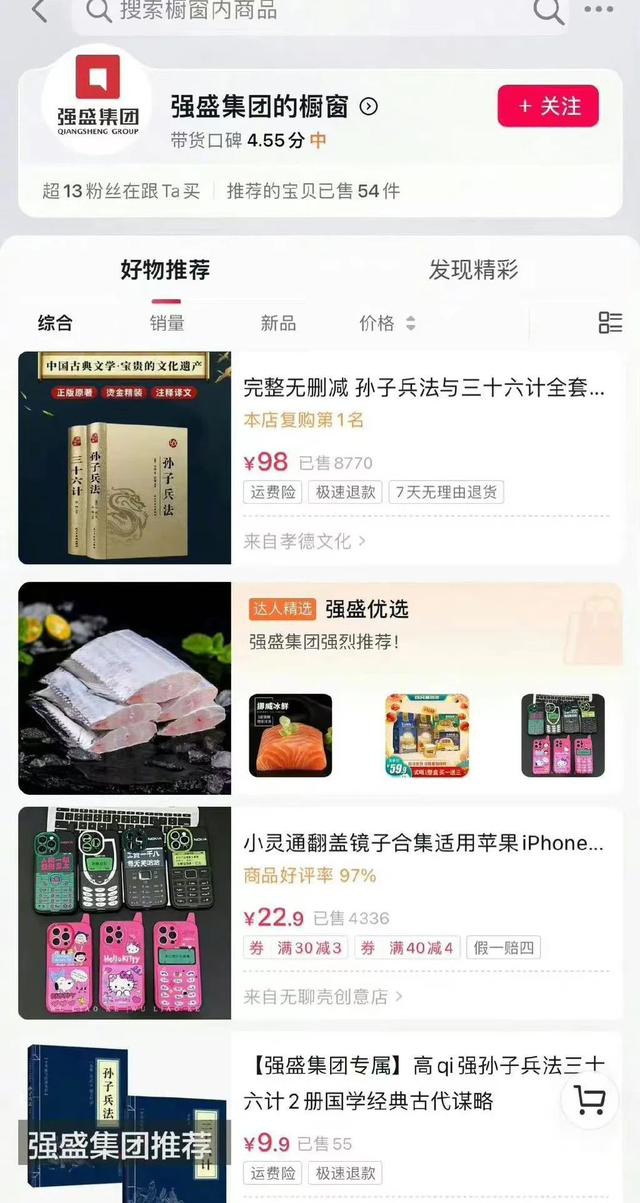640x1203 pixels.
Task: Sort products by 销量
Action: point(167,323)
